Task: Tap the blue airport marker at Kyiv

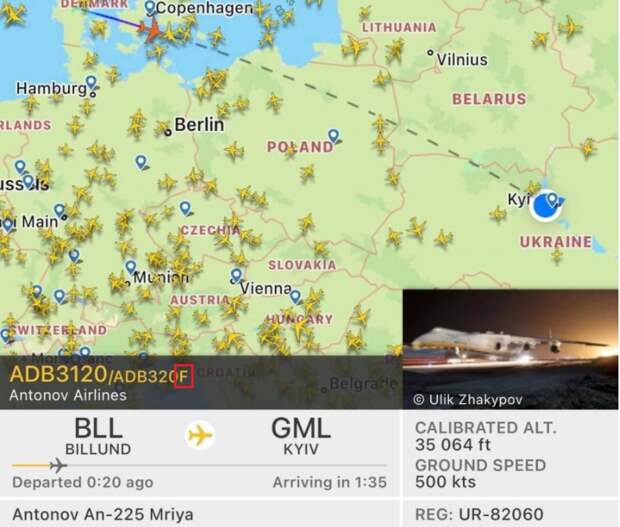Action: 546,206
